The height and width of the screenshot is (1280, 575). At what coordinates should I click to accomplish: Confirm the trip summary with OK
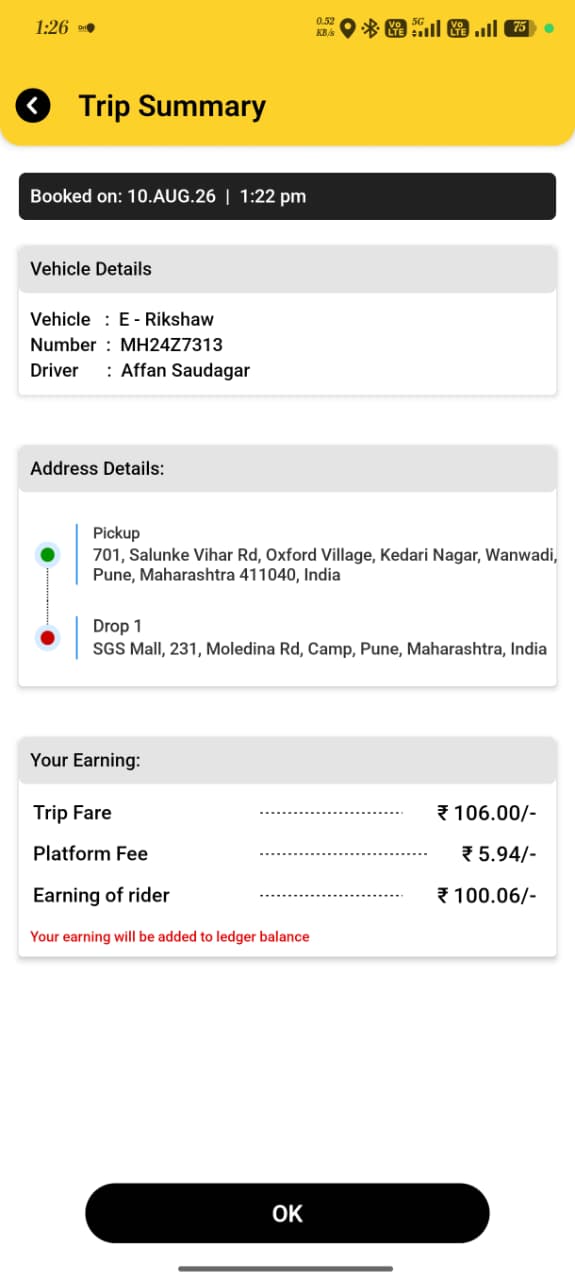pyautogui.click(x=287, y=1213)
